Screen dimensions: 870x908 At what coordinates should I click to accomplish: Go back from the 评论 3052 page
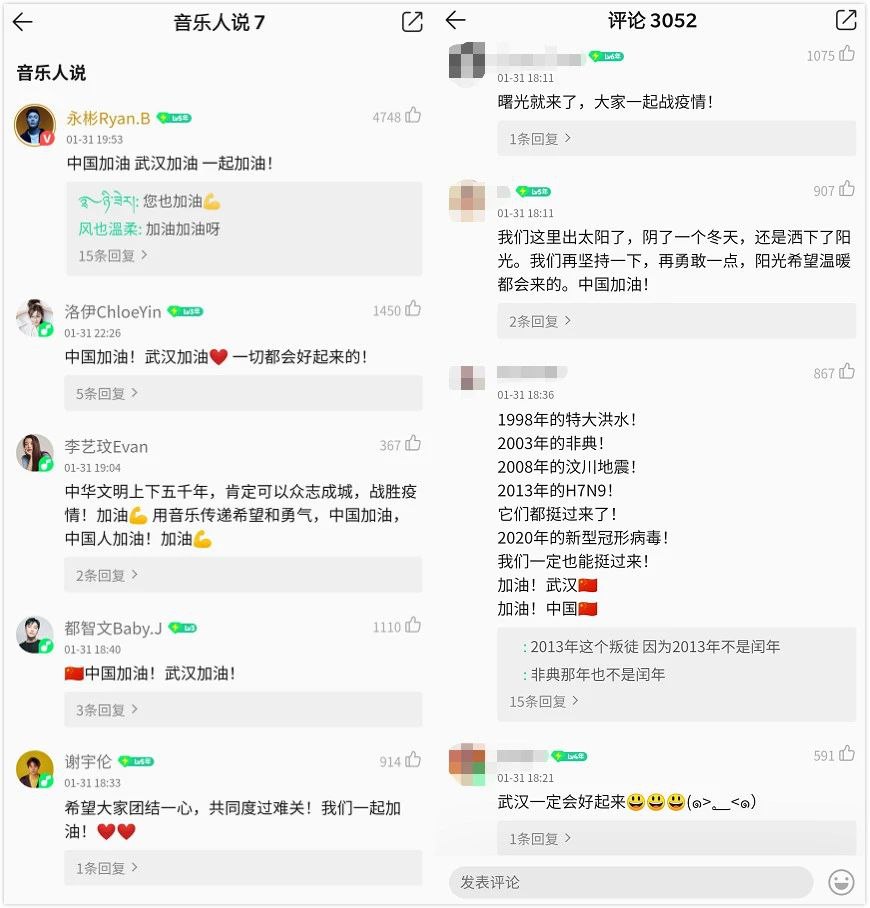click(x=456, y=20)
